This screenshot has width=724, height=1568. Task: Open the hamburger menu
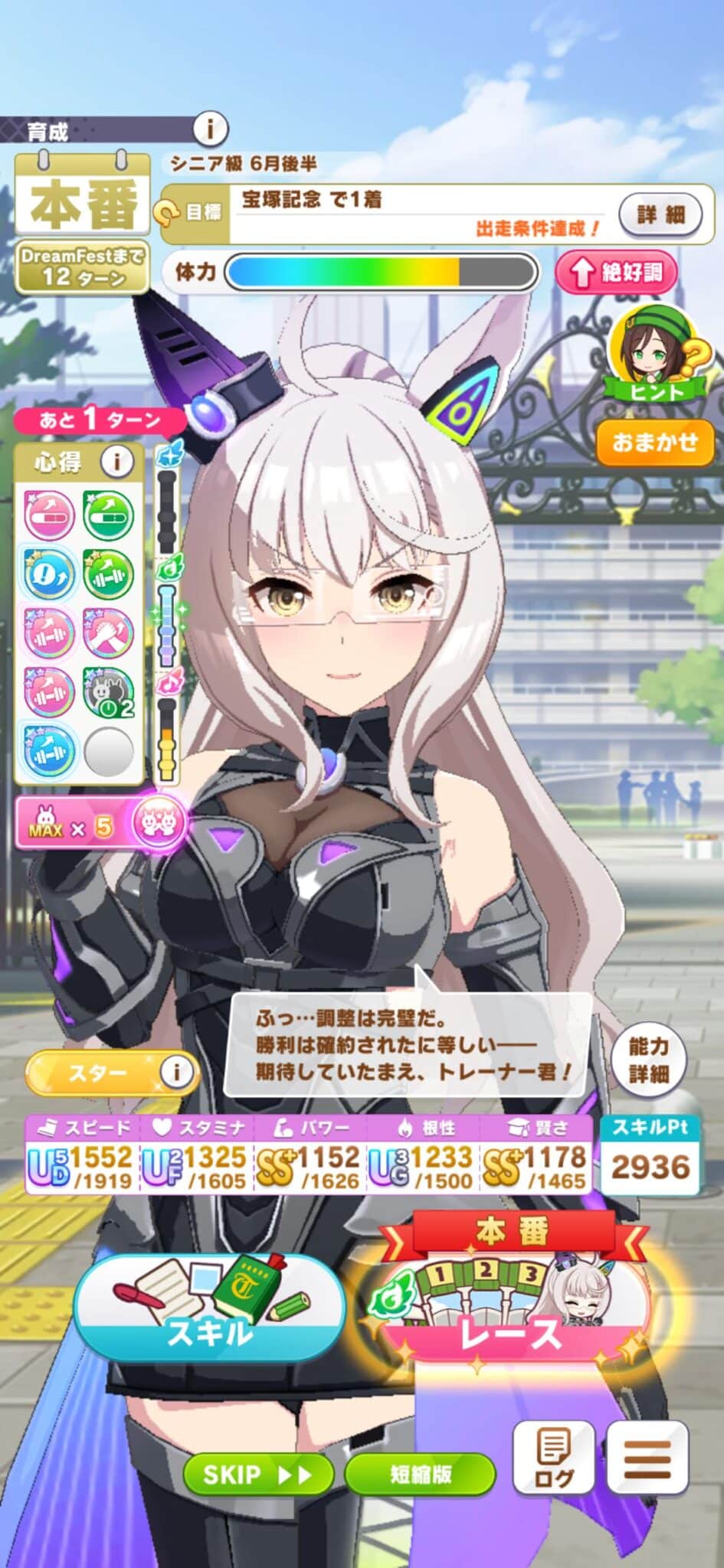tap(647, 1458)
